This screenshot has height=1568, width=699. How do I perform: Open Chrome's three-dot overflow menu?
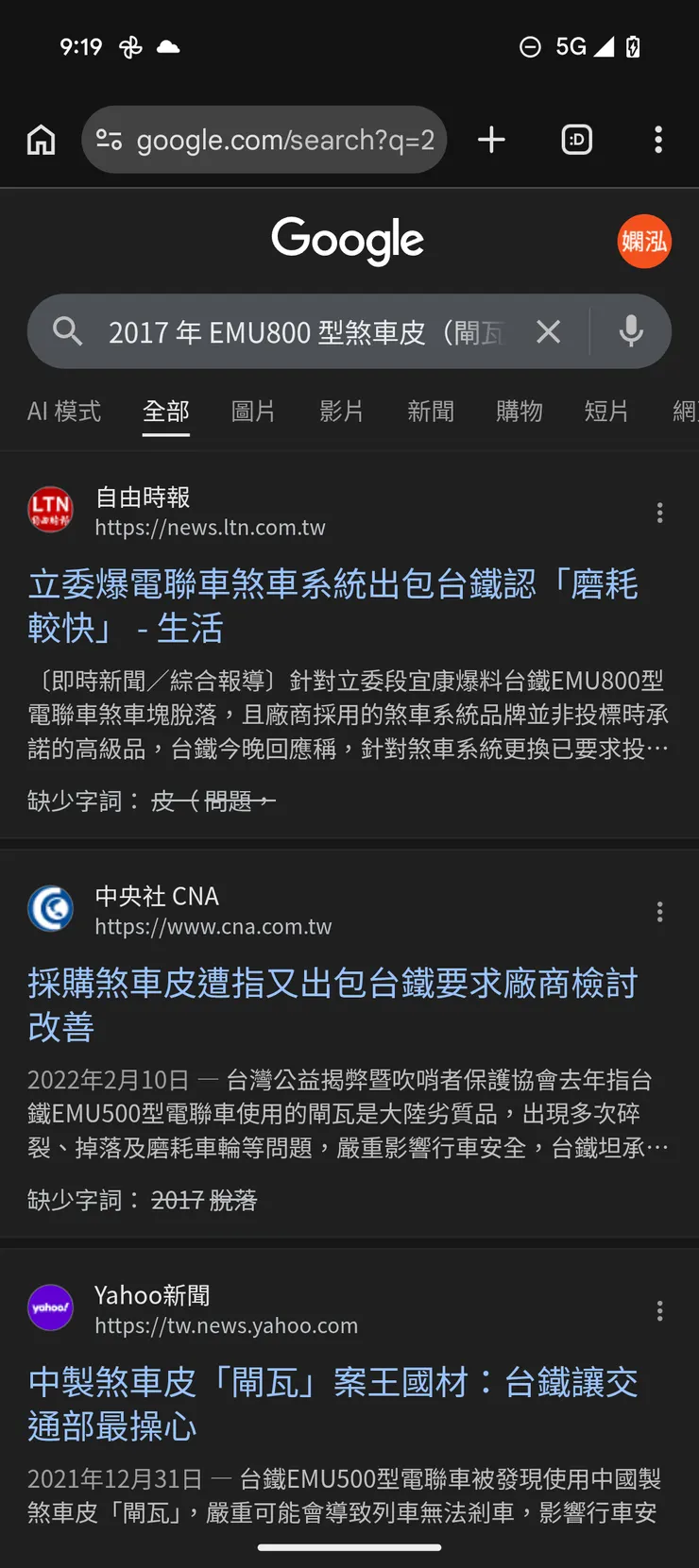658,140
